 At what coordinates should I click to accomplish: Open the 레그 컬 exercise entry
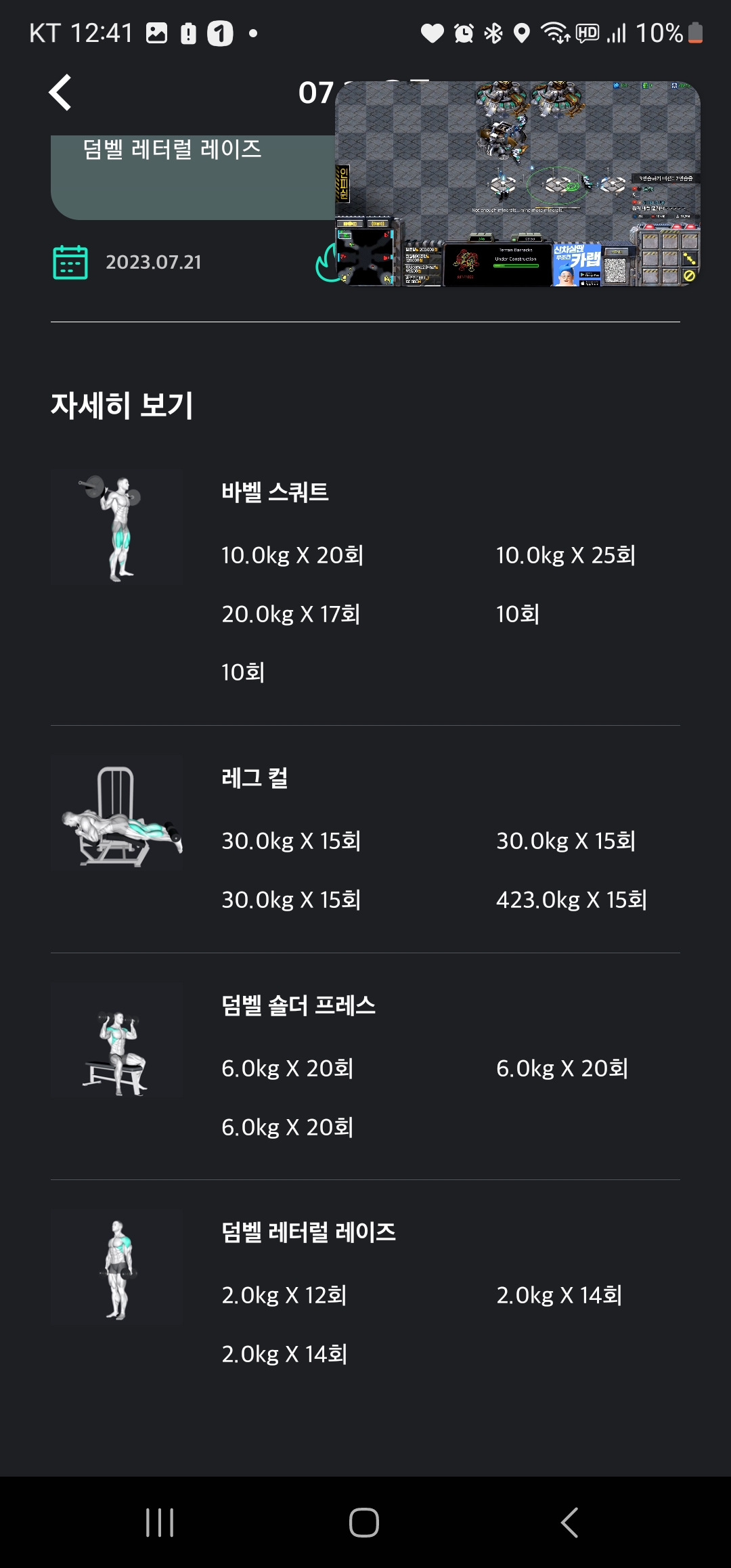365,840
